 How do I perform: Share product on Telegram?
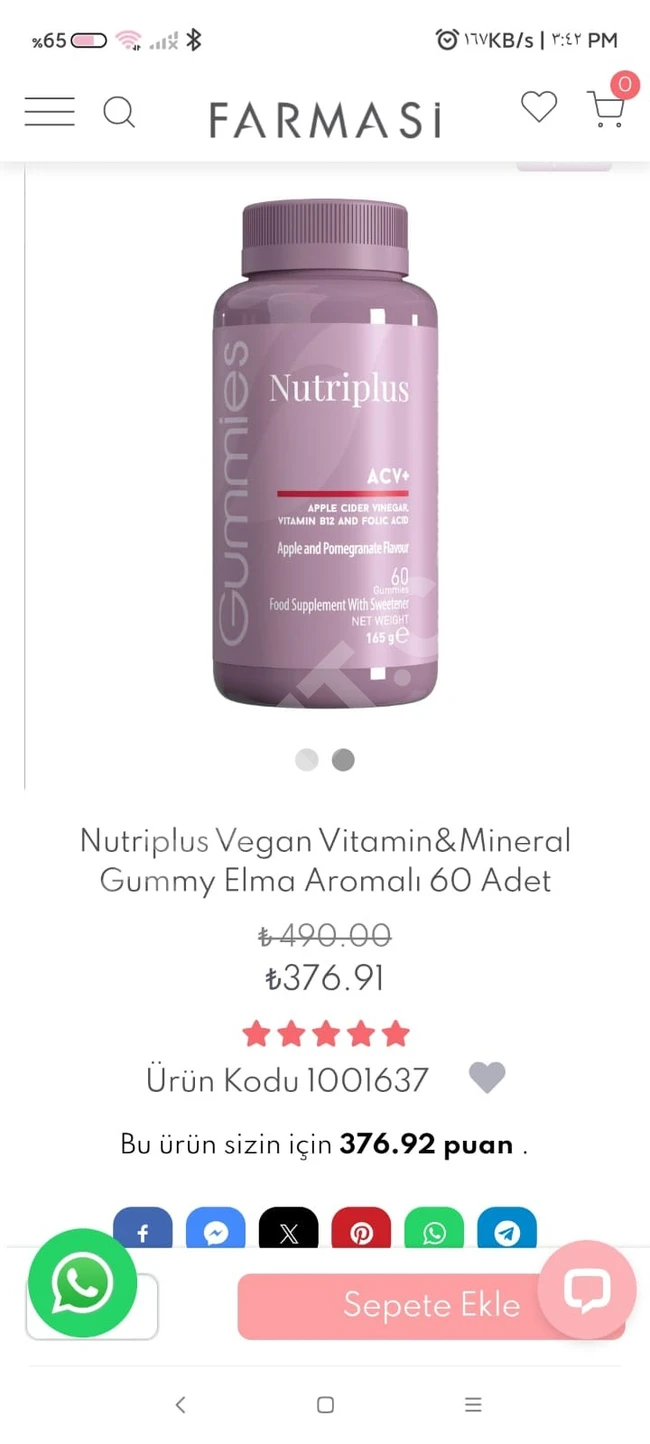coord(507,1231)
